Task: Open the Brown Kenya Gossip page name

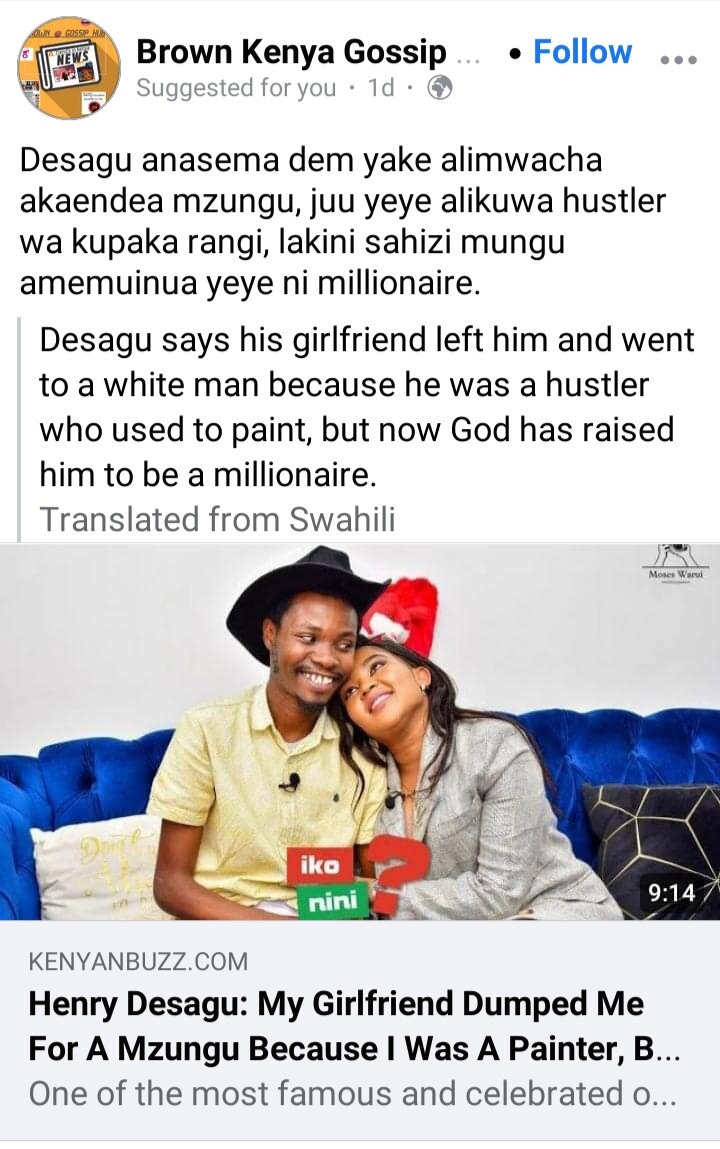Action: tap(292, 52)
